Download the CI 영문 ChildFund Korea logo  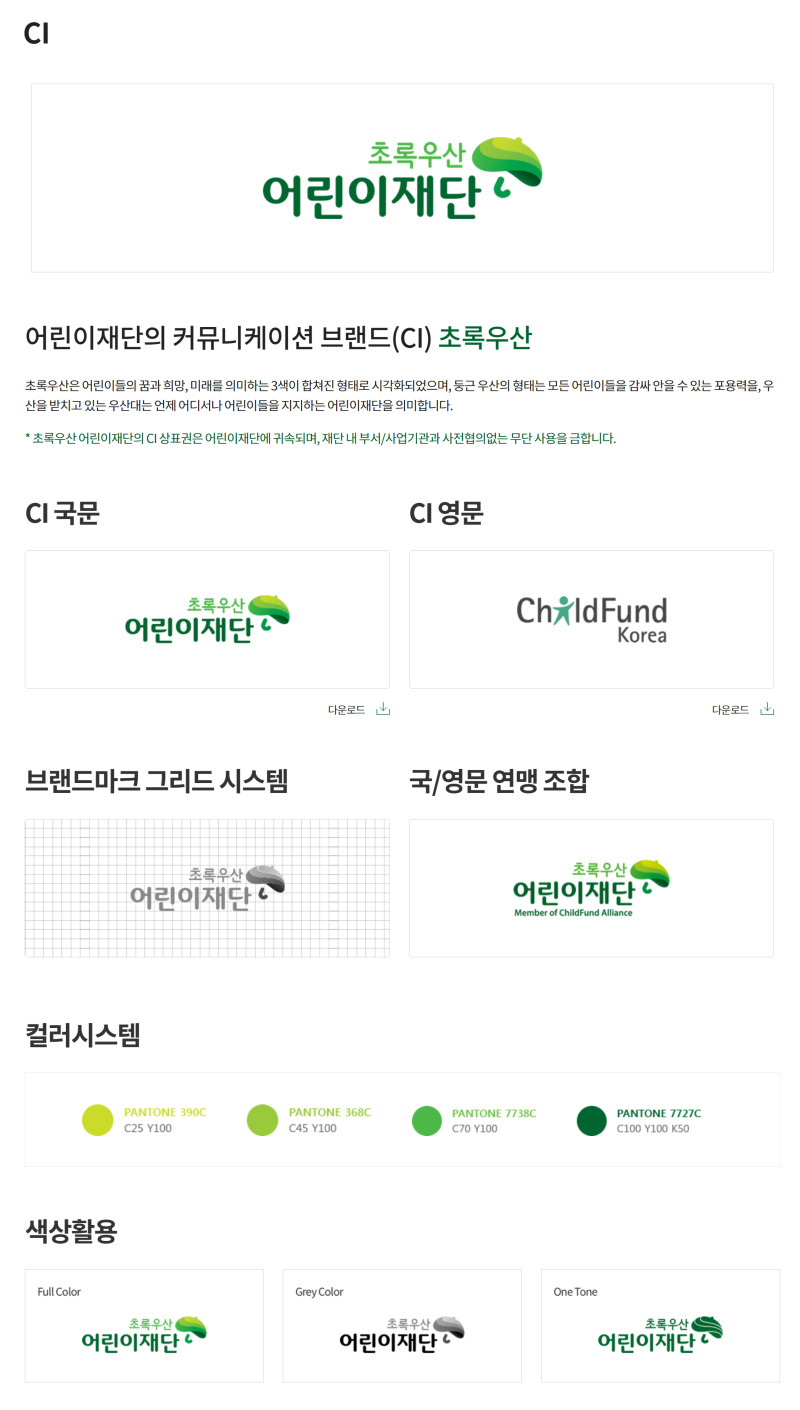tap(743, 709)
